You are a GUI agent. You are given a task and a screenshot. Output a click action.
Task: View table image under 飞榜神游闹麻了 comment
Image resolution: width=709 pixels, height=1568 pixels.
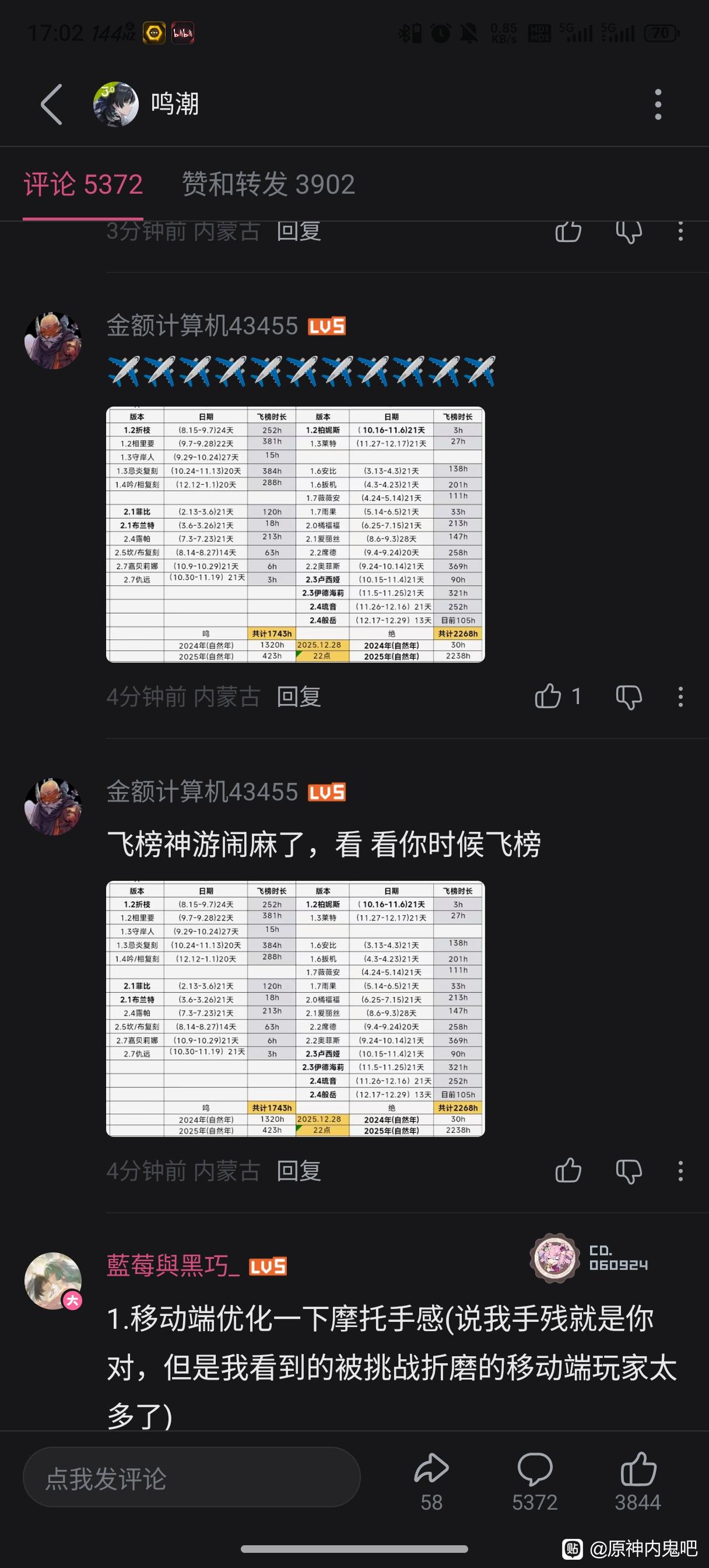[x=295, y=1008]
